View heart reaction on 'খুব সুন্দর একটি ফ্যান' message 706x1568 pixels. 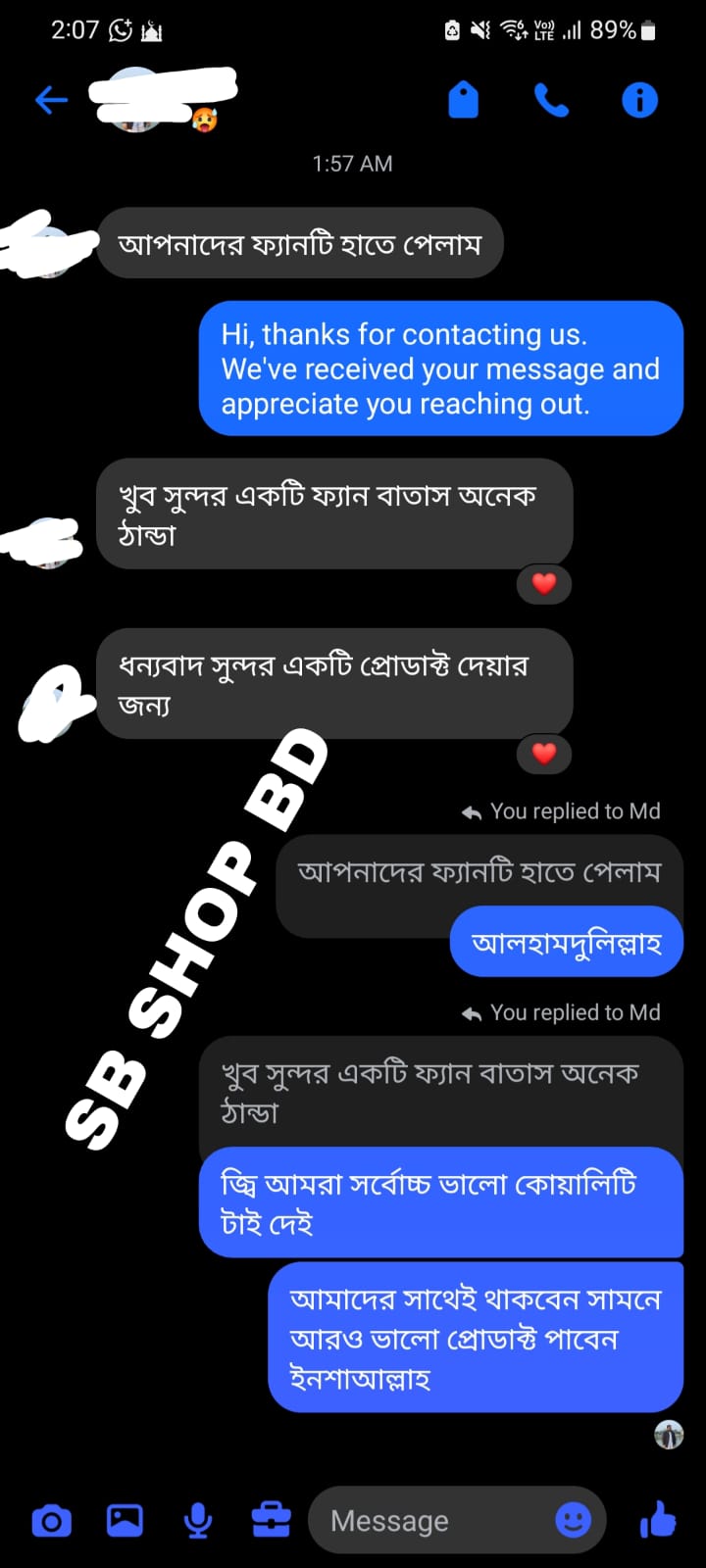pos(544,584)
